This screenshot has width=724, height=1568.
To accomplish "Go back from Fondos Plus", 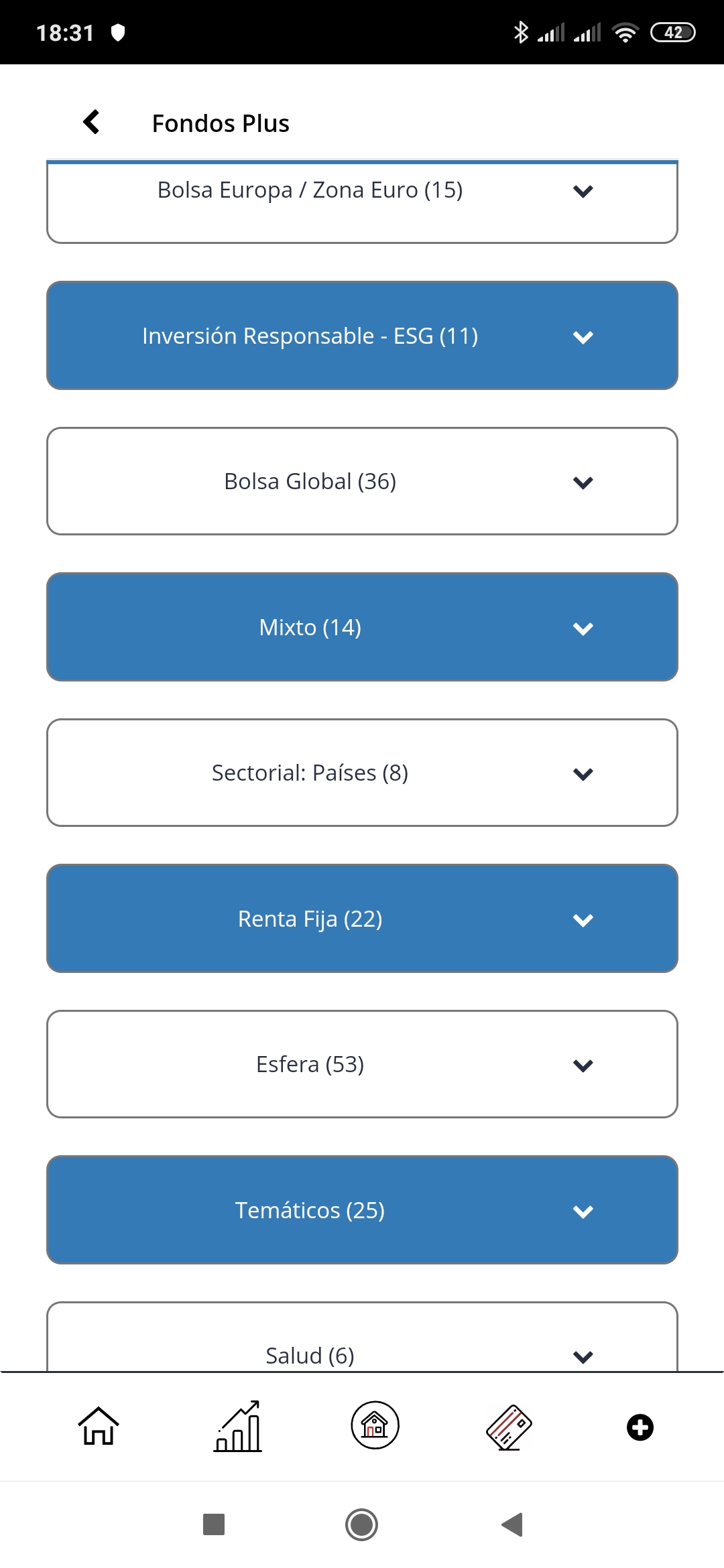I will [x=92, y=123].
